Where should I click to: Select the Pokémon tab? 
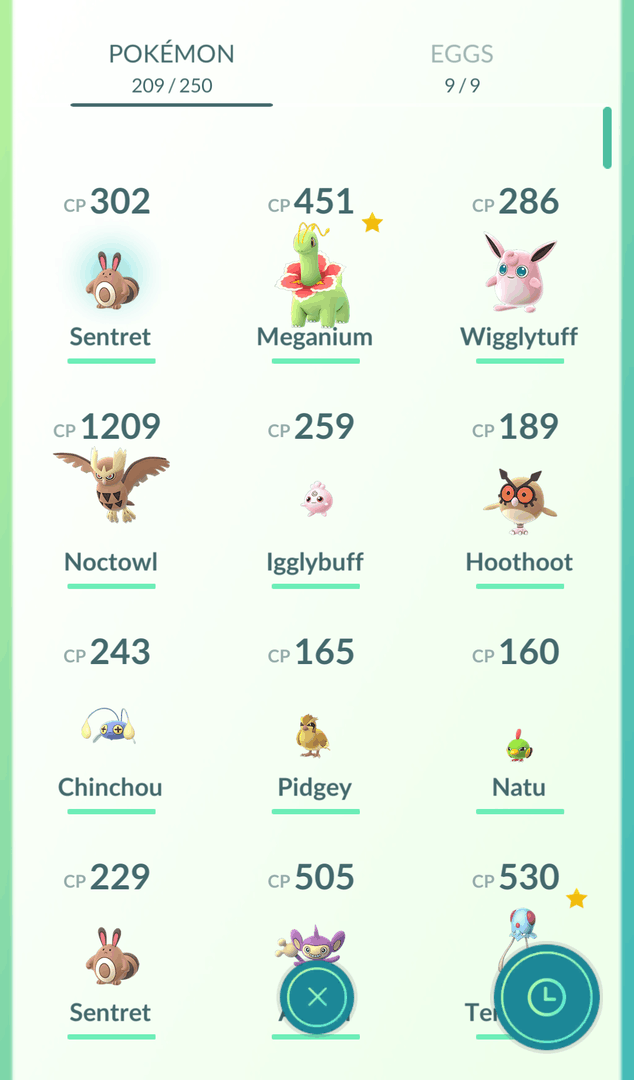coord(172,66)
